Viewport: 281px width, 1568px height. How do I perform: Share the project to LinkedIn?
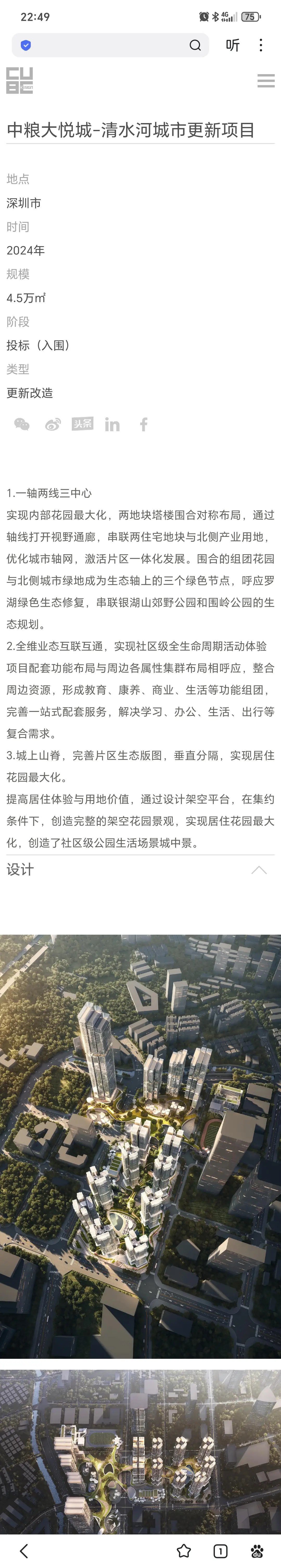112,424
